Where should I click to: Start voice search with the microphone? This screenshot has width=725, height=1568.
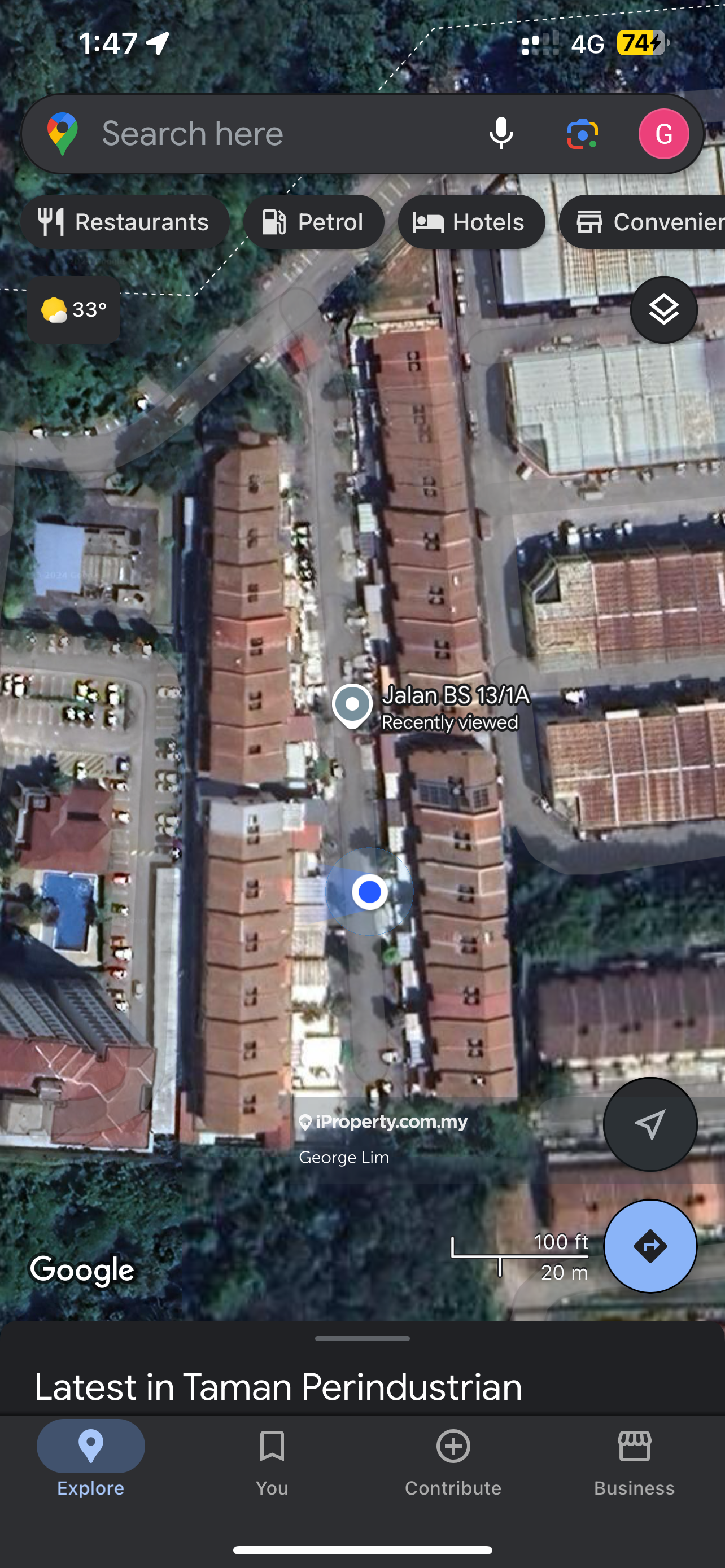(501, 134)
